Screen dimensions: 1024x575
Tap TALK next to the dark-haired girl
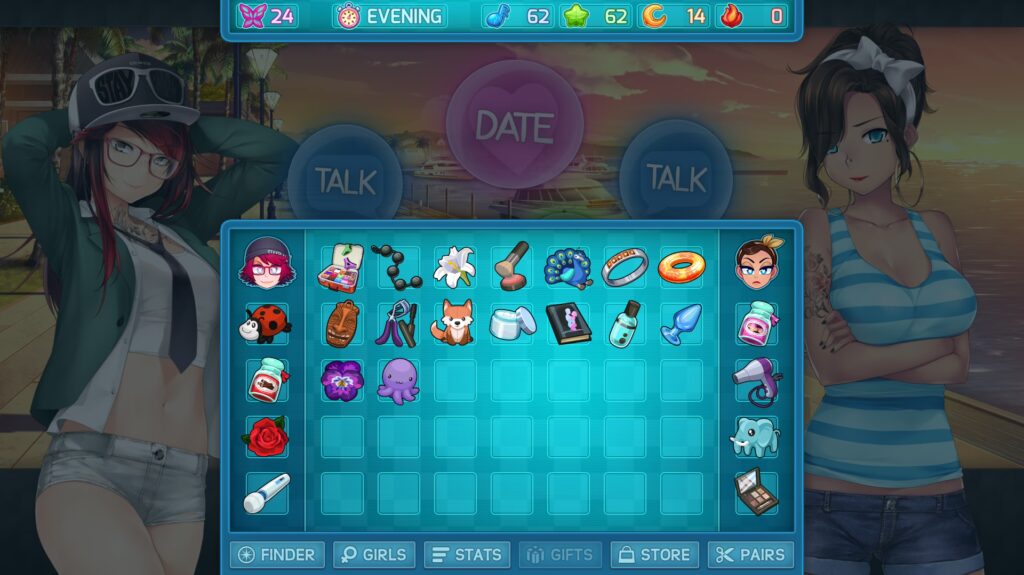point(677,177)
